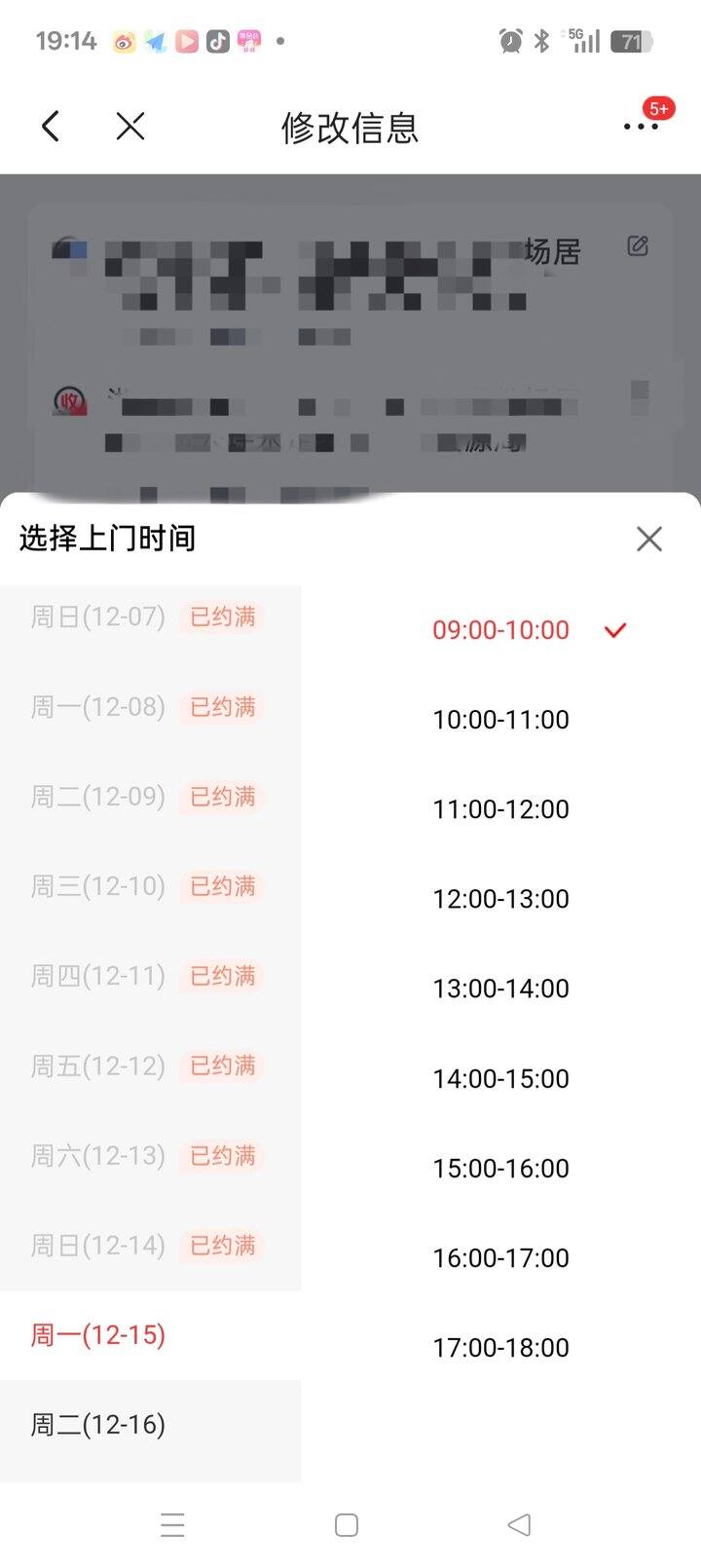Viewport: 701px width, 1568px height.
Task: Pick the 11:00-12:00 time slot
Action: 500,809
